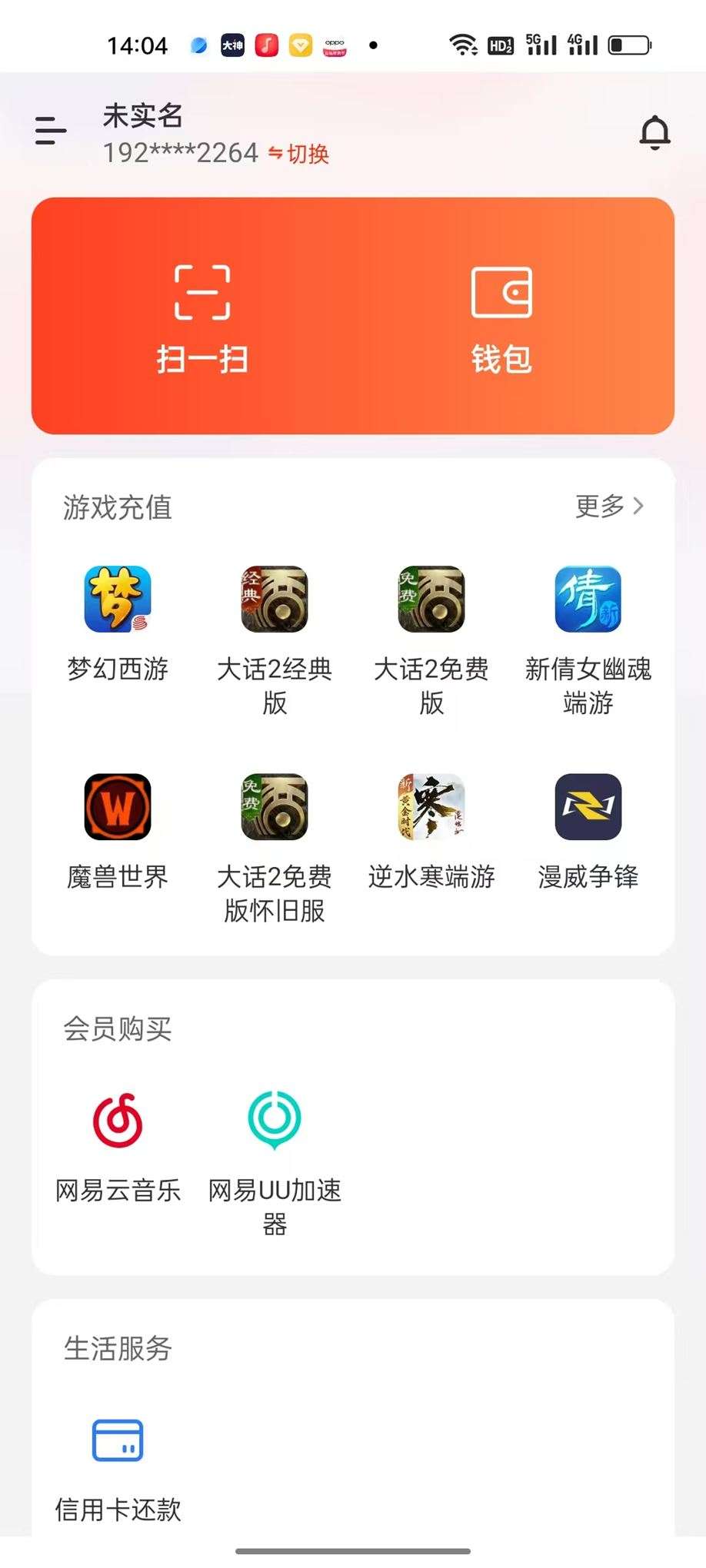The width and height of the screenshot is (706, 1568).
Task: Open the 钱包 wallet
Action: pos(502,315)
